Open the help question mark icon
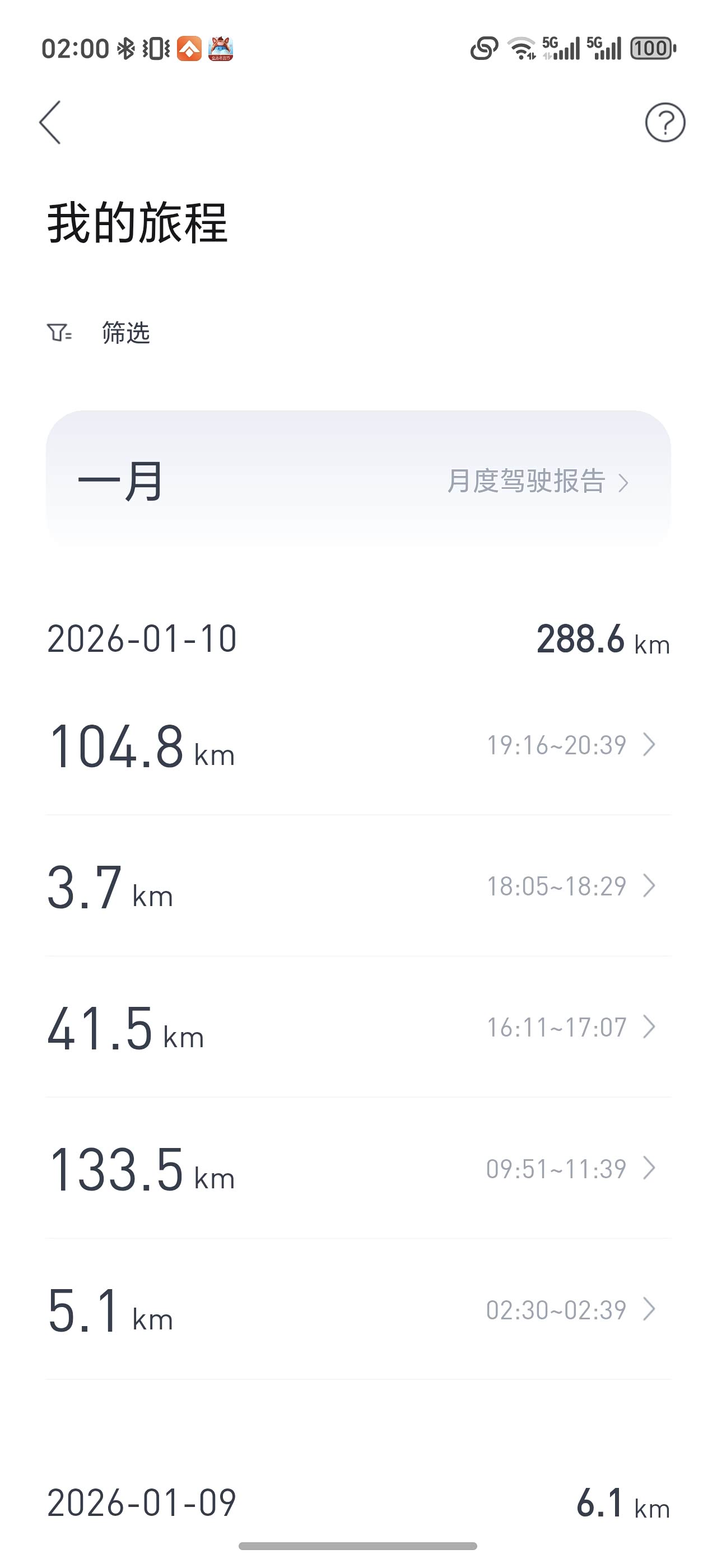The image size is (717, 1568). 665,122
